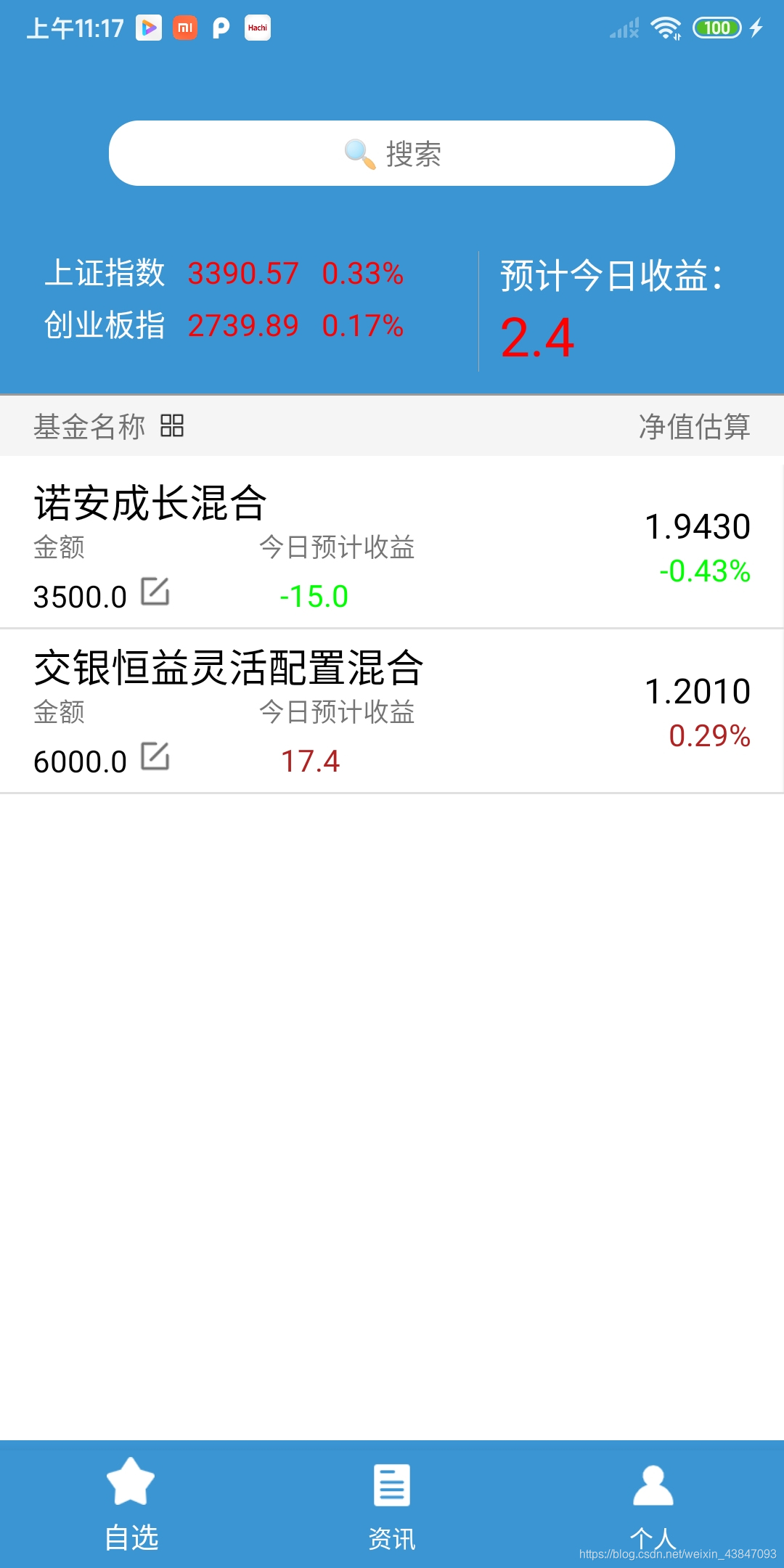Tap the grid icon beside 基金名称
784x1568 pixels.
172,425
